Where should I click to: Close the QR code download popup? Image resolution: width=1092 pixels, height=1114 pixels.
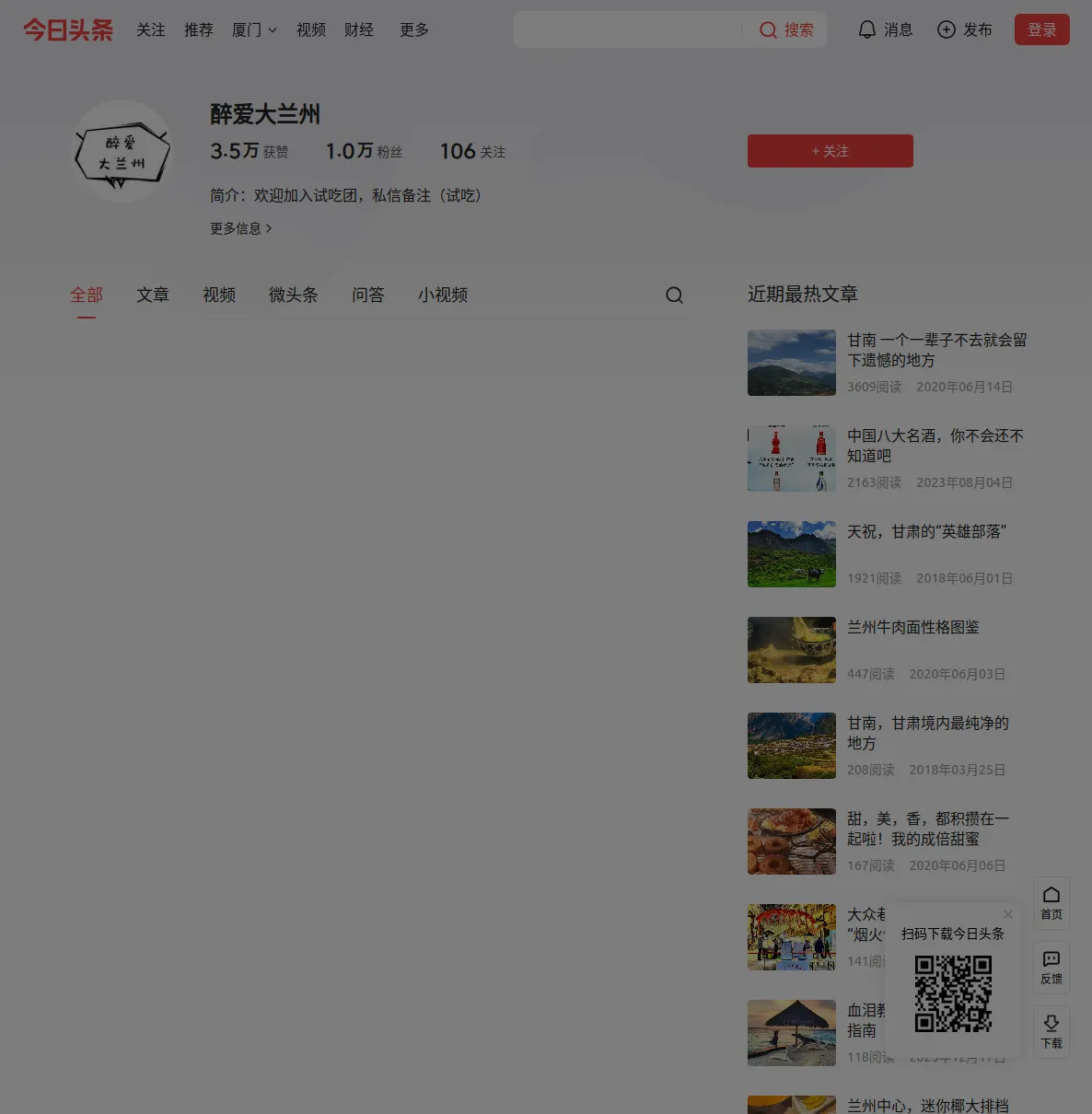click(1008, 914)
